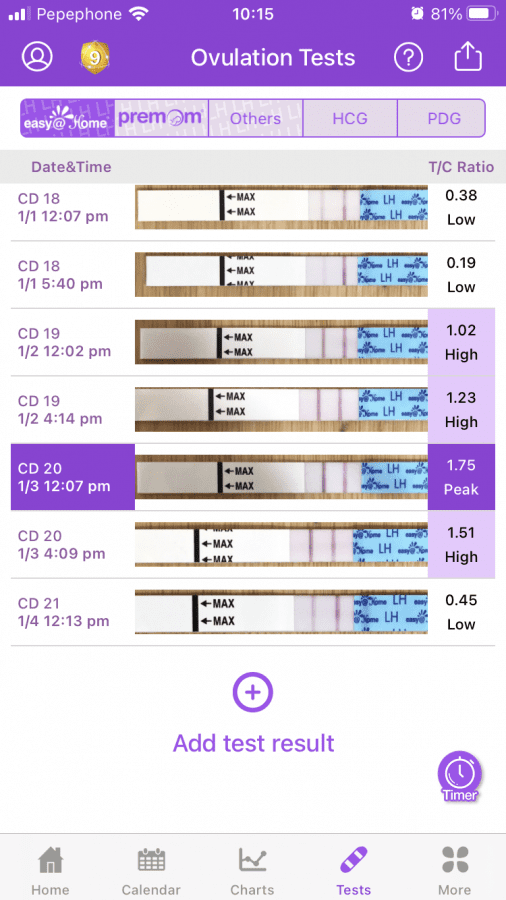Screen dimensions: 506x900
Task: Open the CD 21 12:13 pm test entry
Action: pos(252,612)
